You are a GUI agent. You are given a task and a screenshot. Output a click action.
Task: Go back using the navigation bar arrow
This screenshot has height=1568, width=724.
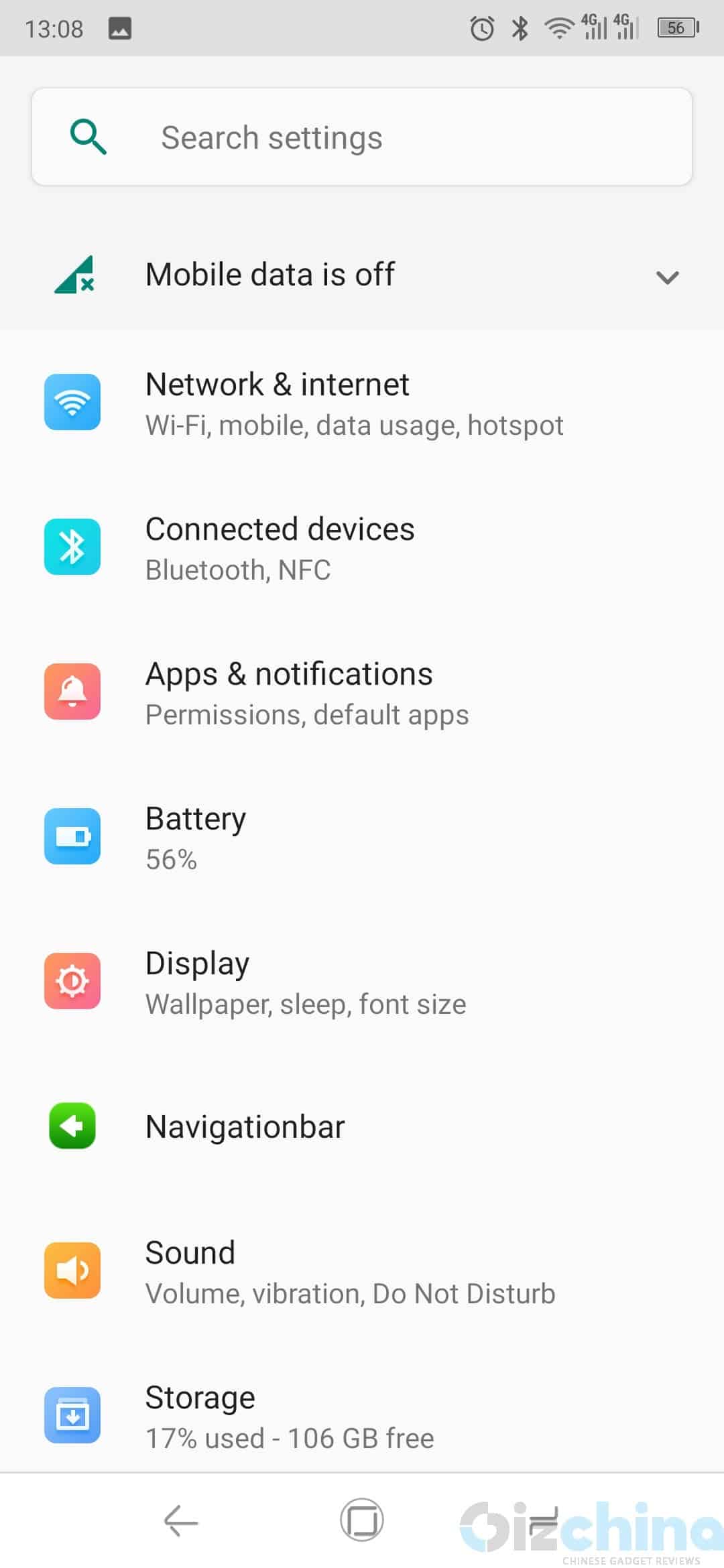pyautogui.click(x=181, y=1520)
